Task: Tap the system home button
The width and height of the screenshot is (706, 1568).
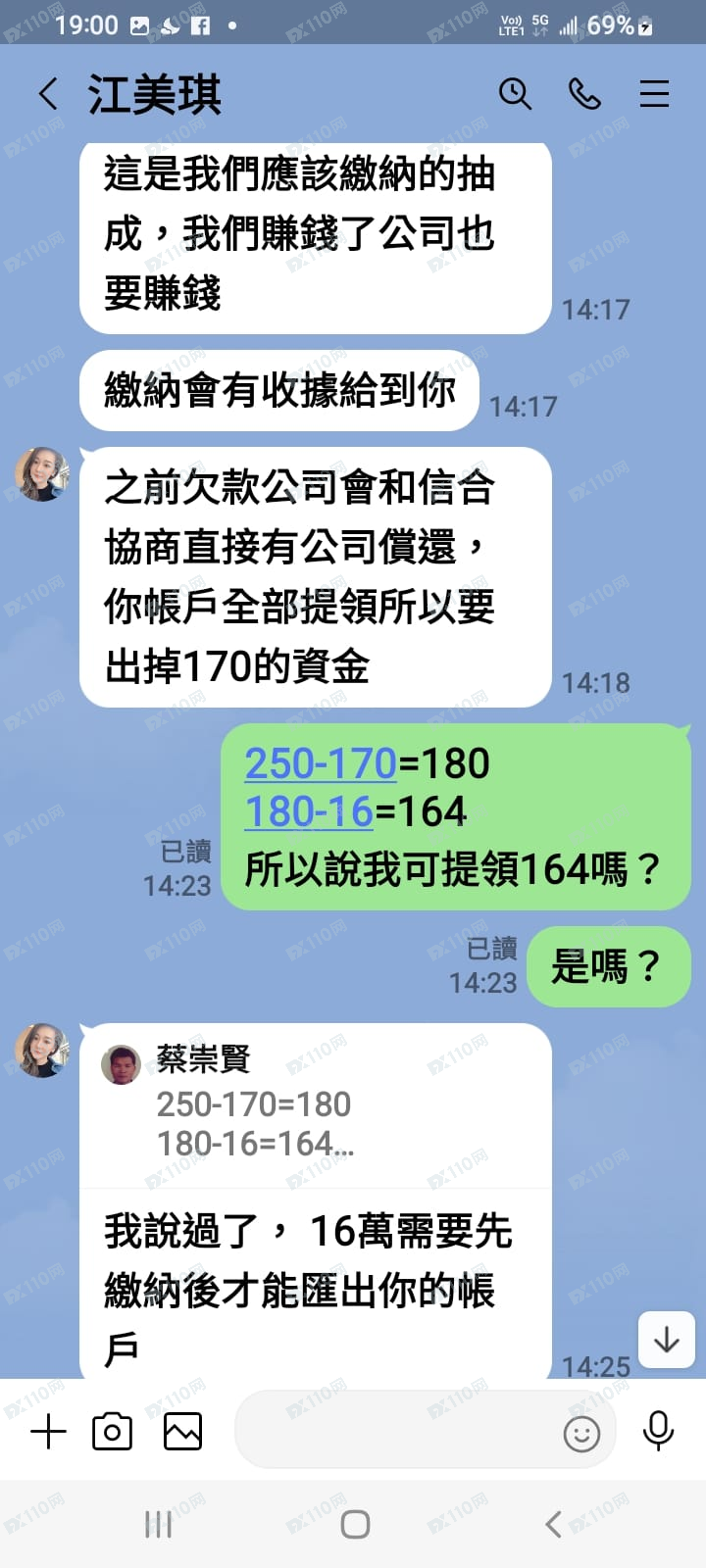Action: coord(354,1524)
